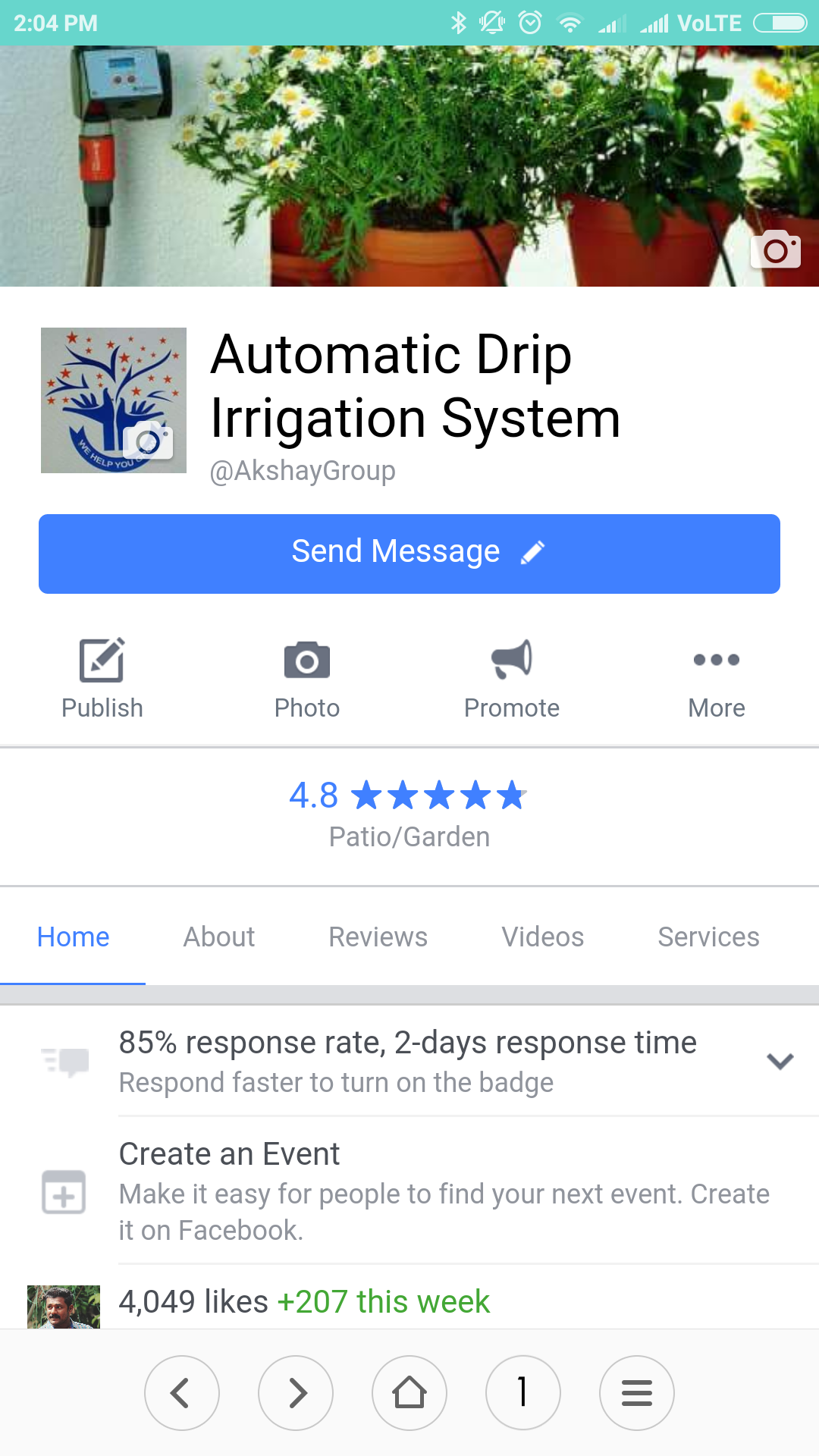This screenshot has height=1456, width=819.
Task: Open the browser hamburger menu
Action: pyautogui.click(x=637, y=1393)
